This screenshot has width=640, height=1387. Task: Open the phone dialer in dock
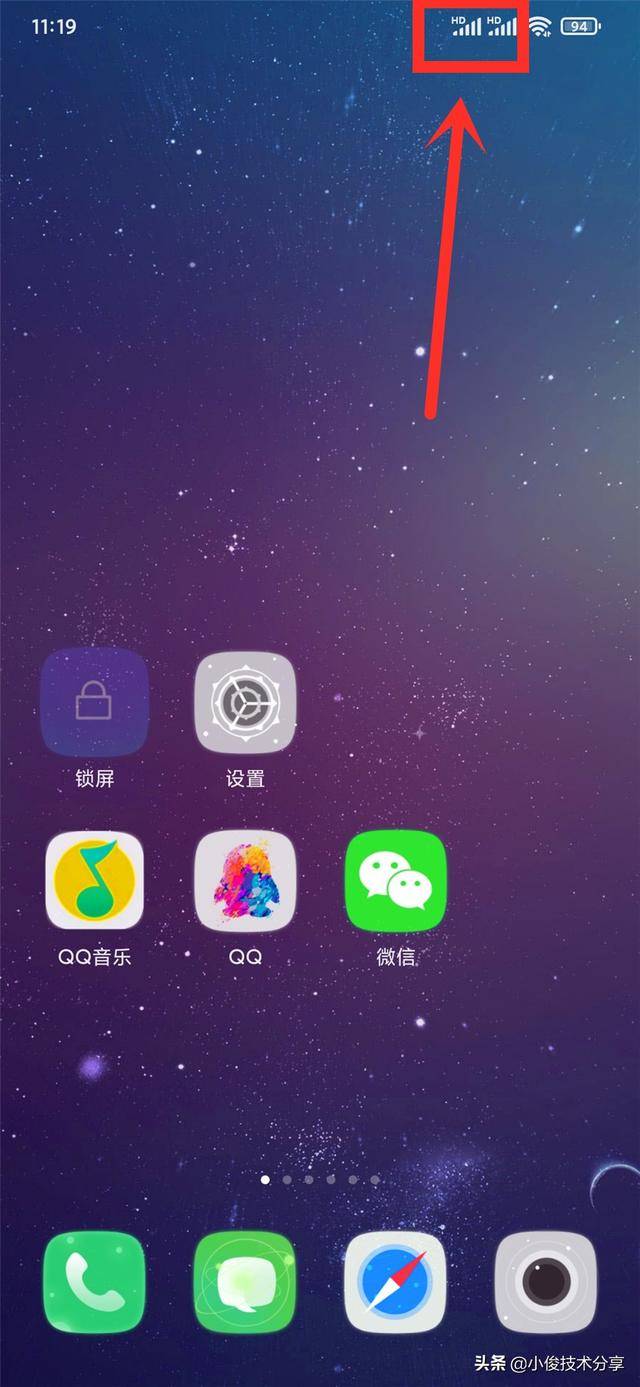[94, 1281]
